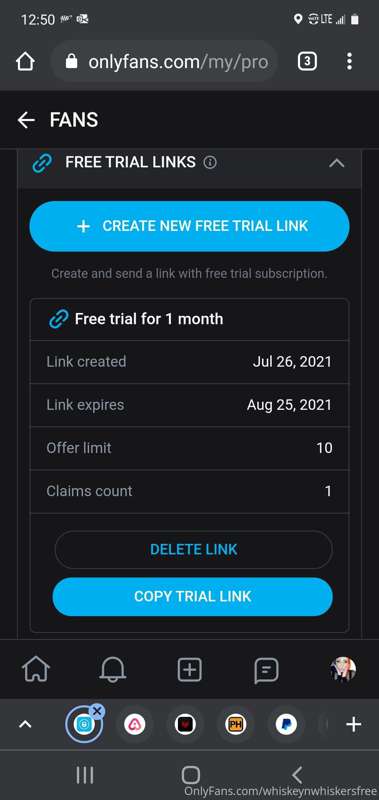Image resolution: width=379 pixels, height=800 pixels.
Task: Create new free trial link
Action: point(189,226)
